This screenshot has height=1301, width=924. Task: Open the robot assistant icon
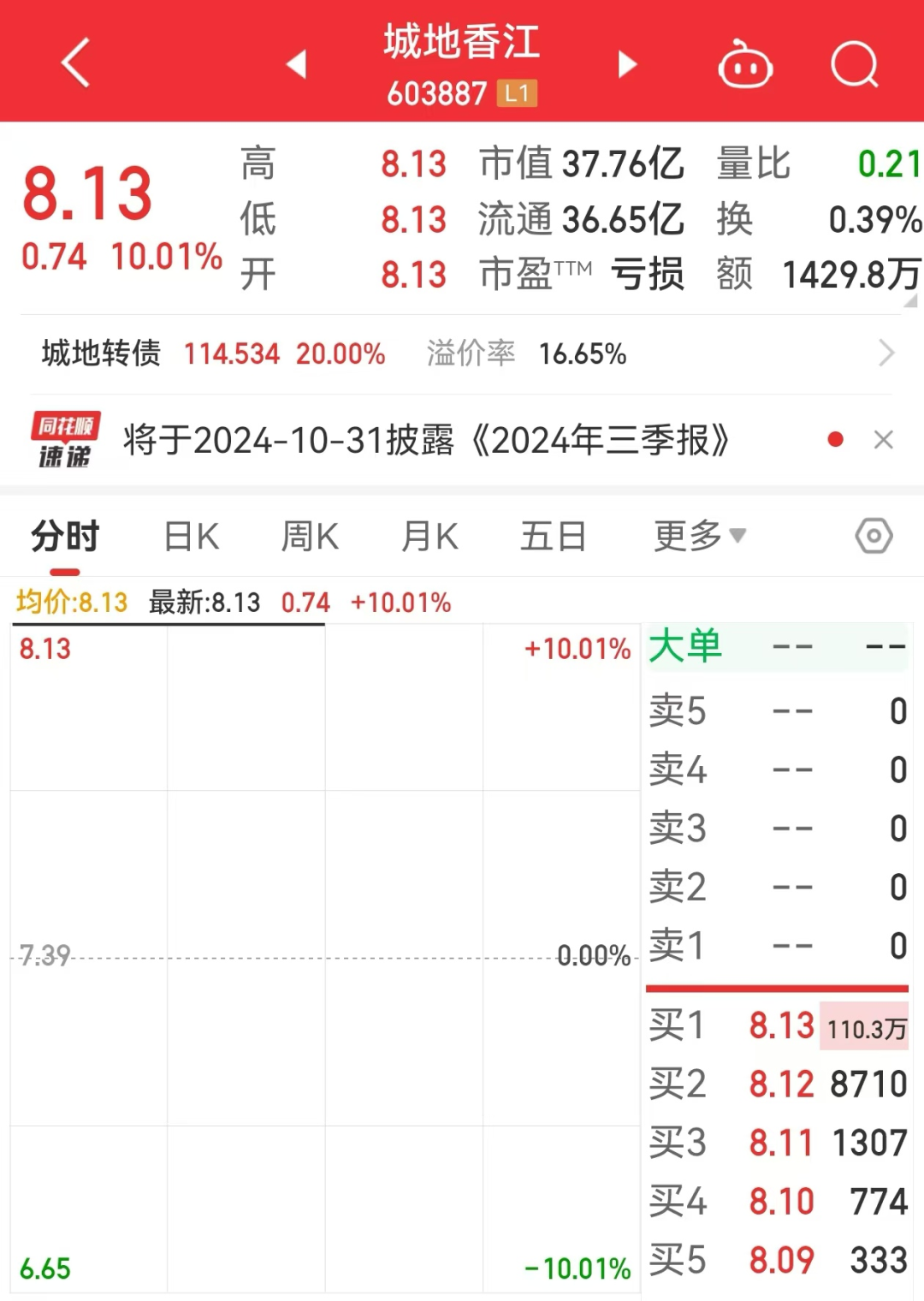744,65
